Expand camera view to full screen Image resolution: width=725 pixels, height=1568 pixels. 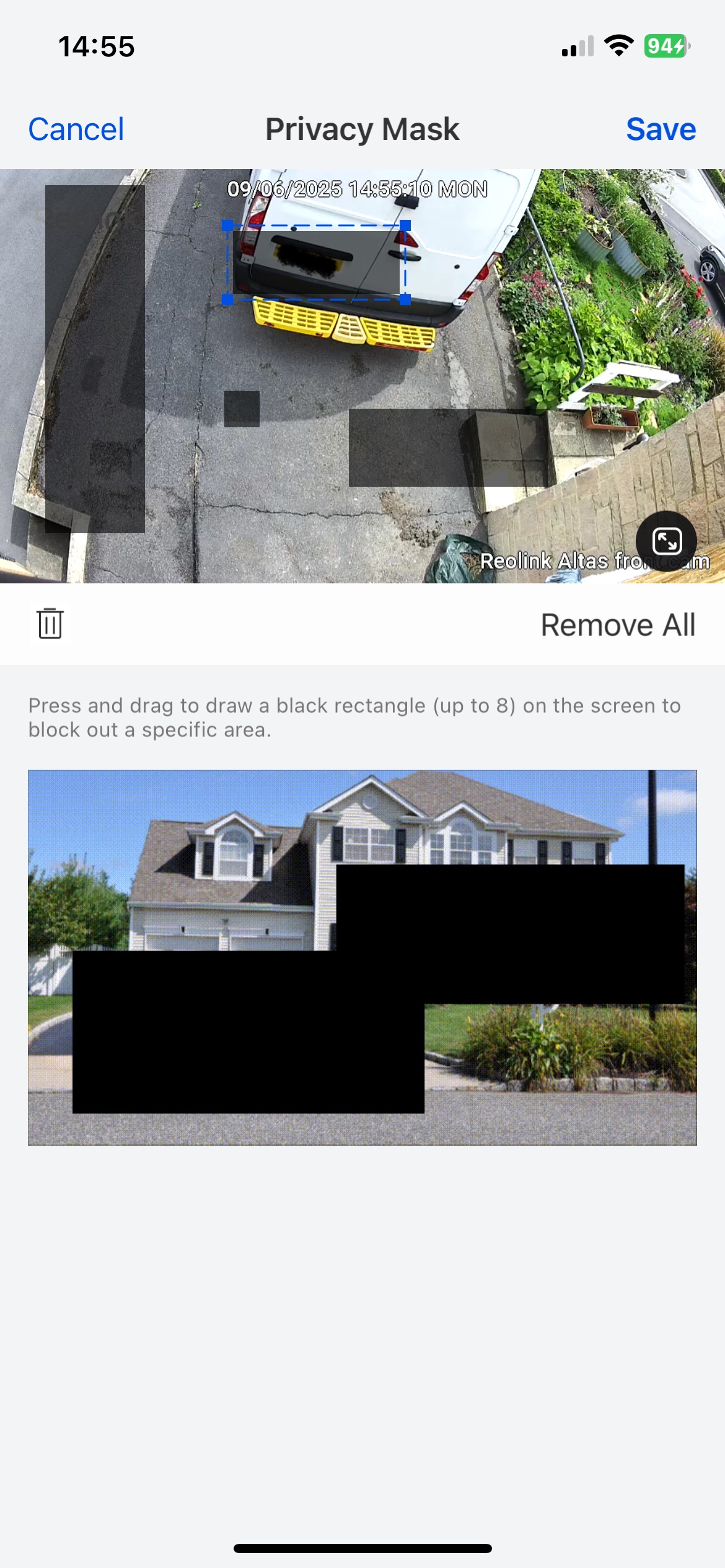point(666,541)
